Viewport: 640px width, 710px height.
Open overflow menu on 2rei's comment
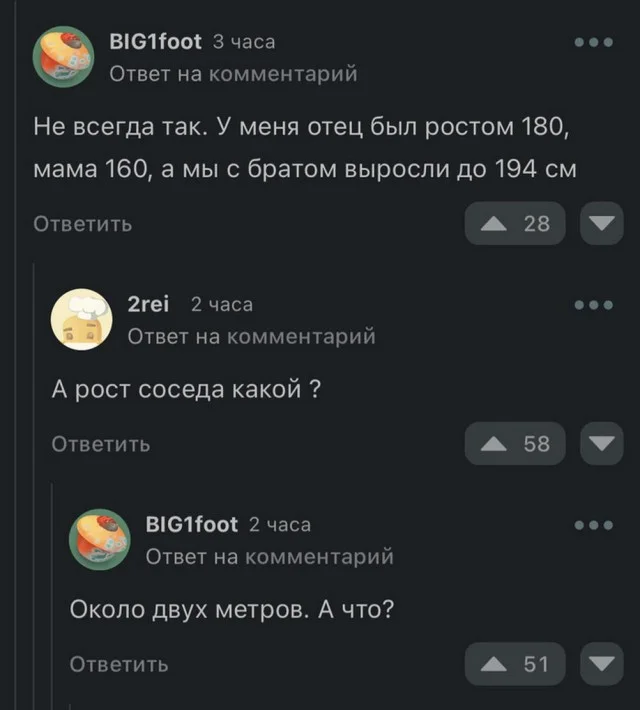(x=594, y=306)
